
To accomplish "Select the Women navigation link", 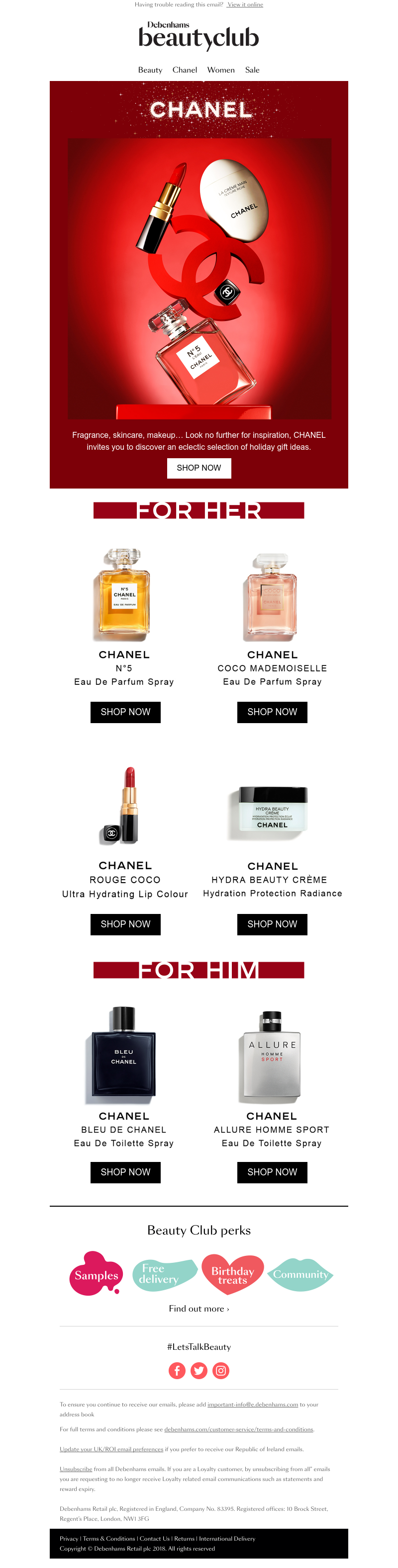I will click(220, 70).
